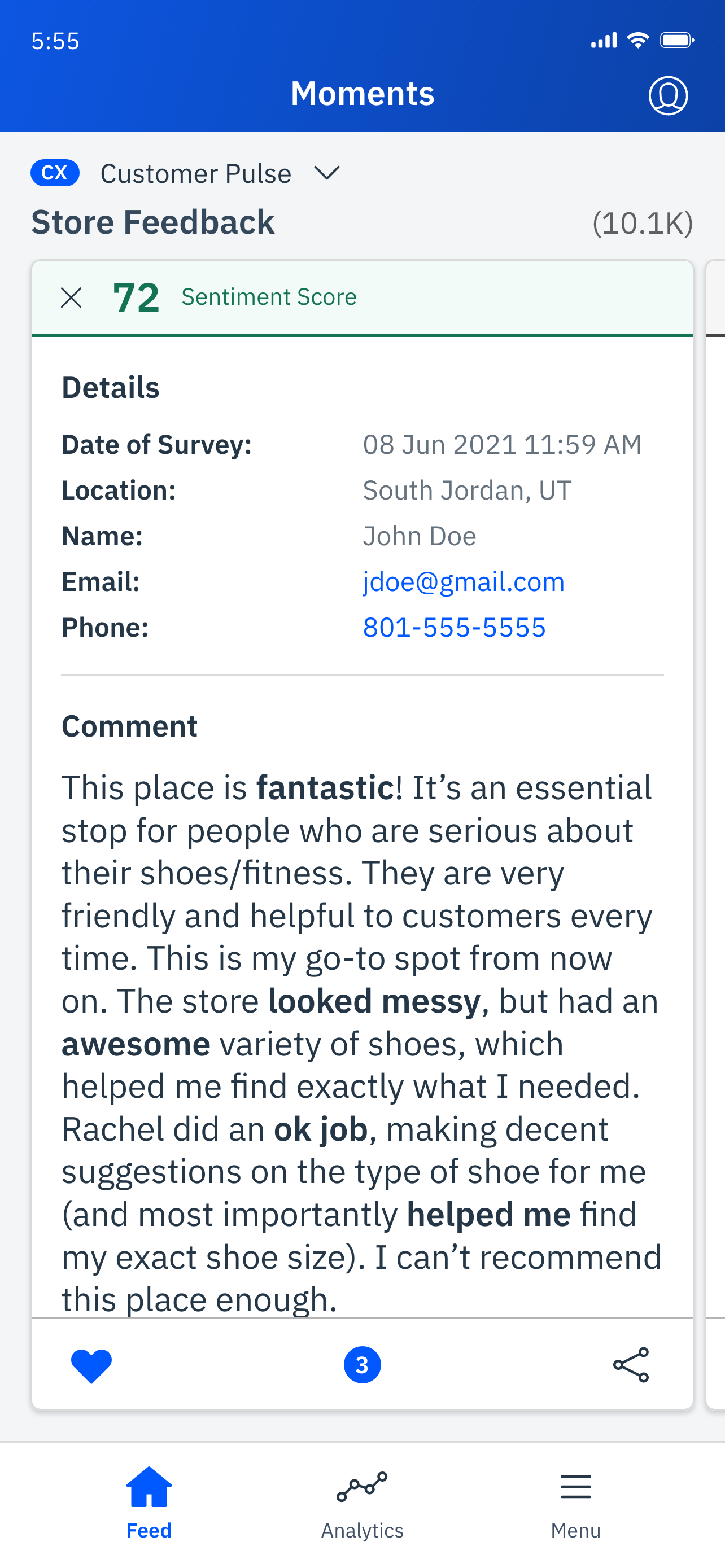
Task: Call 801-555-5555
Action: tap(454, 628)
